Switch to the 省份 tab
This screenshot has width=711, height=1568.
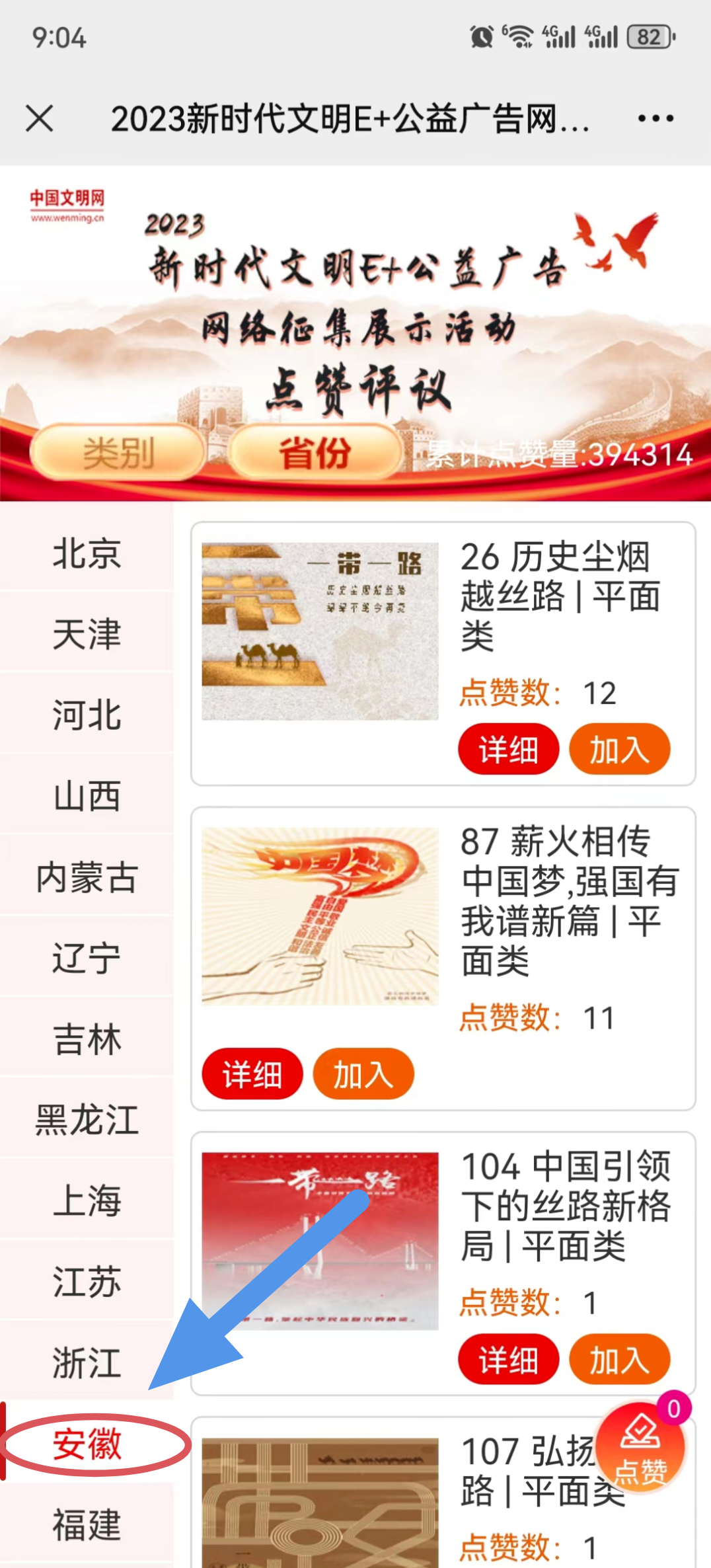[315, 453]
